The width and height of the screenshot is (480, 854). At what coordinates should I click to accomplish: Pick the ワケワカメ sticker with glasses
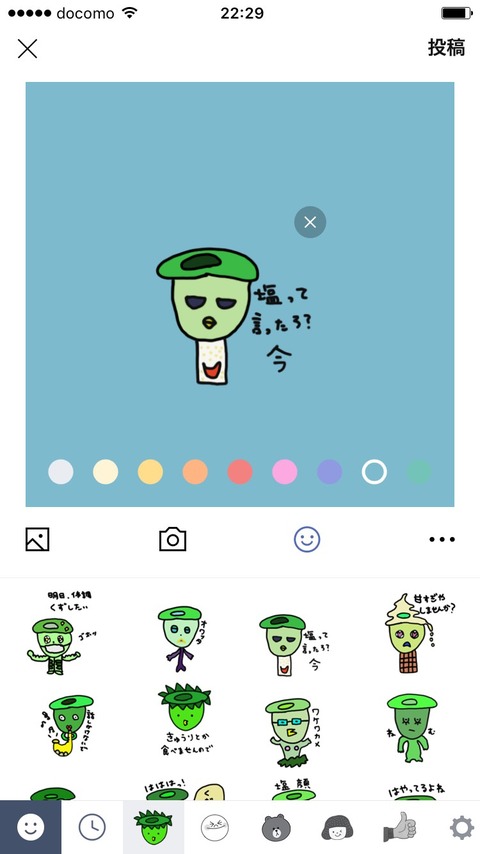[x=293, y=724]
